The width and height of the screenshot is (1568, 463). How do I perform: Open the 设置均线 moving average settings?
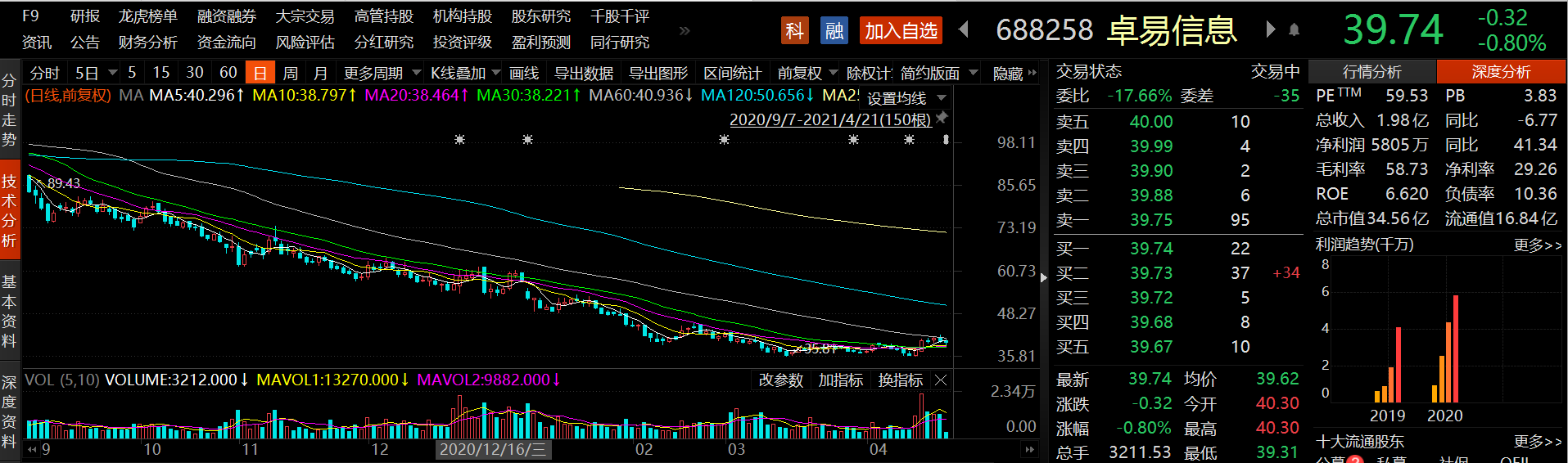pyautogui.click(x=905, y=98)
